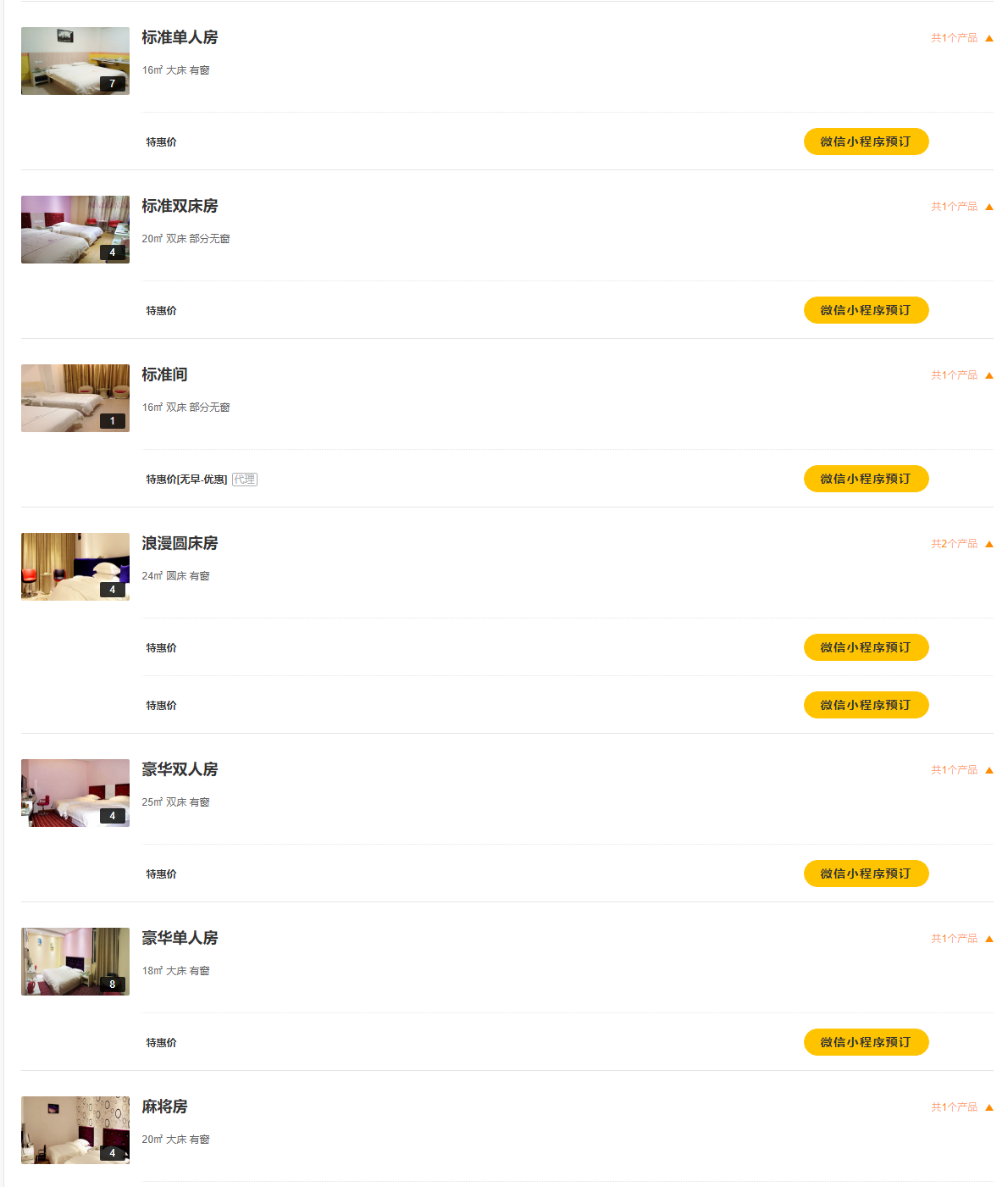Book 豪华双人房 via WeChat mini program

866,874
